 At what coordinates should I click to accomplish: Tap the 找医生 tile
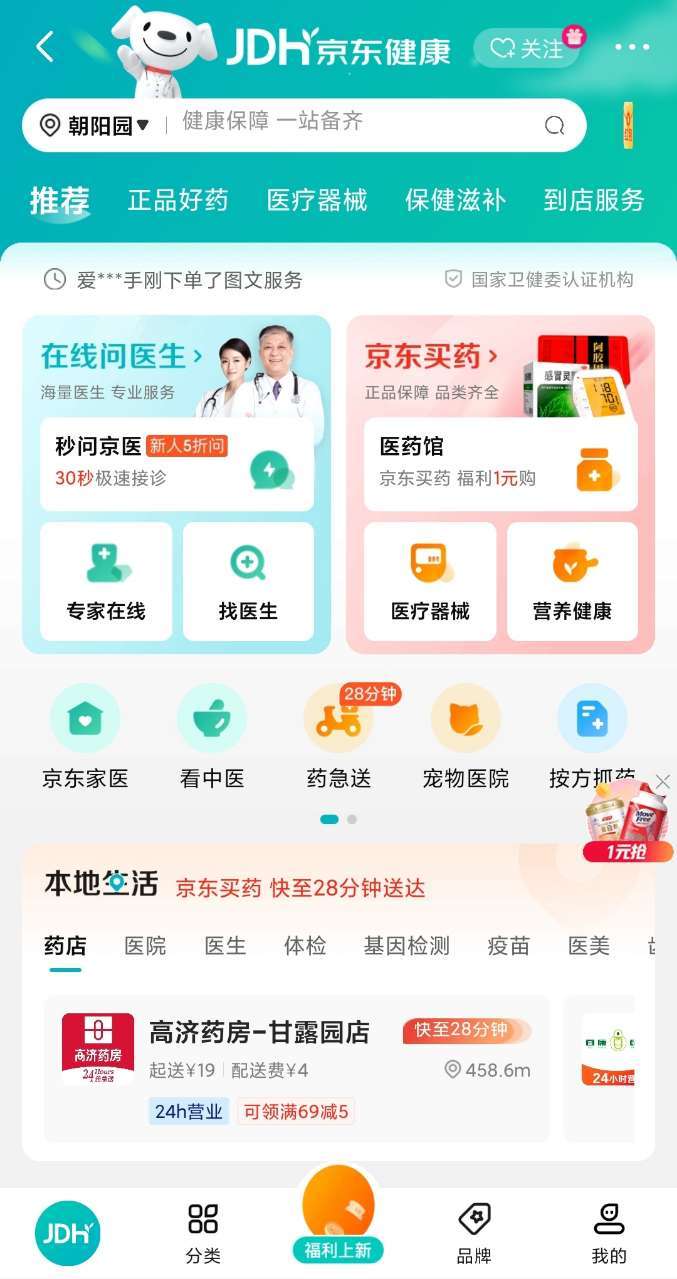[x=248, y=581]
